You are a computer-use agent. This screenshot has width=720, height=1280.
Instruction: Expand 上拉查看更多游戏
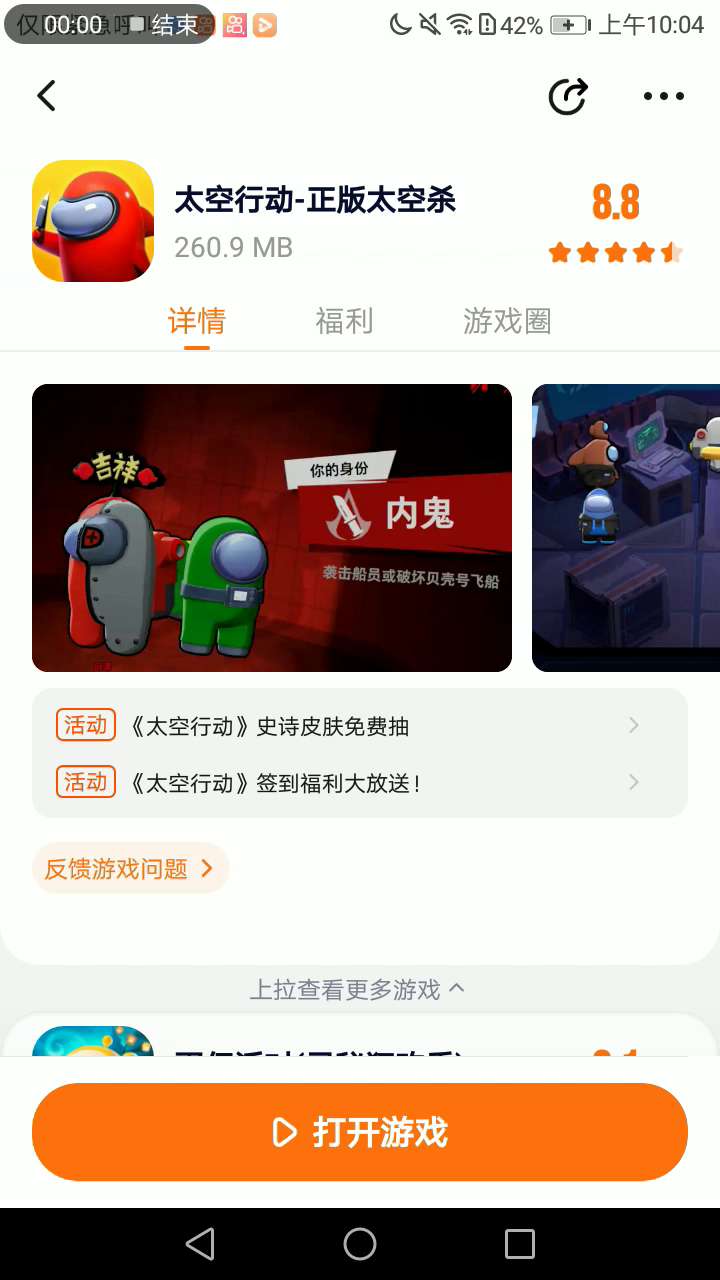pos(358,990)
